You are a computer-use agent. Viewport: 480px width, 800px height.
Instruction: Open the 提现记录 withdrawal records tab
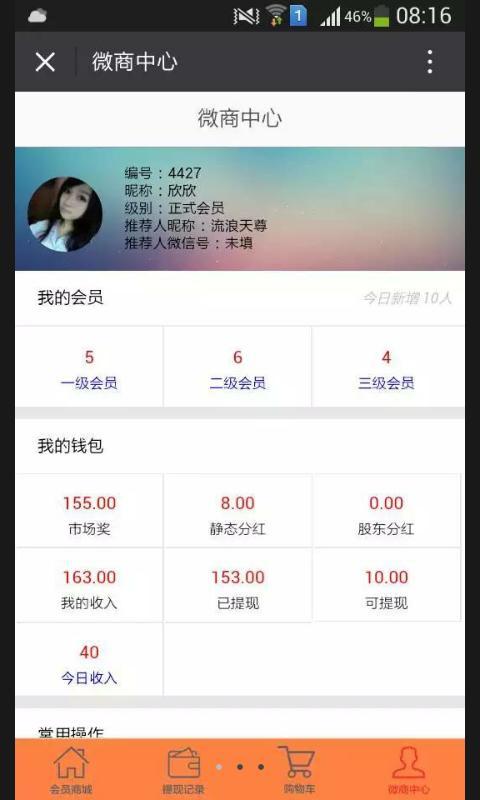tap(183, 770)
